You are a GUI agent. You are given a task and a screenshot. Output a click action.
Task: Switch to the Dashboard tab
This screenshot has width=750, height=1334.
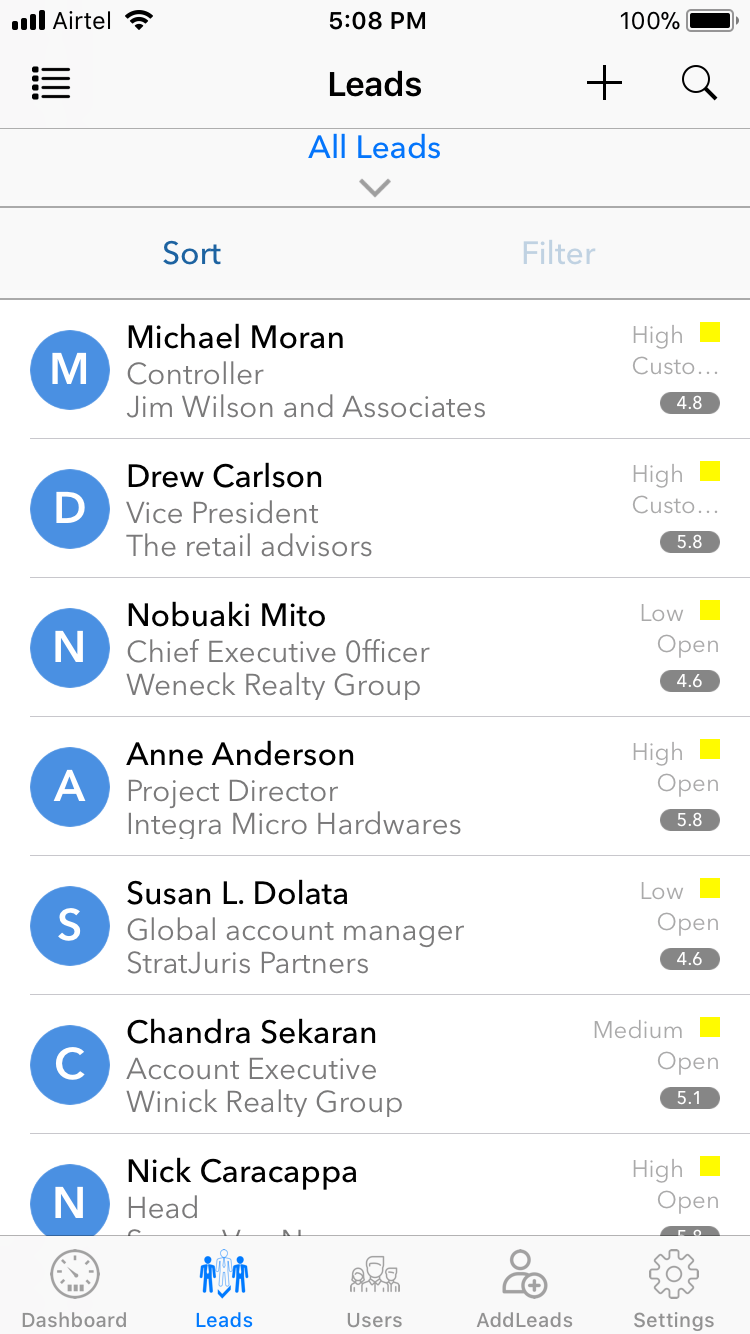(75, 1289)
